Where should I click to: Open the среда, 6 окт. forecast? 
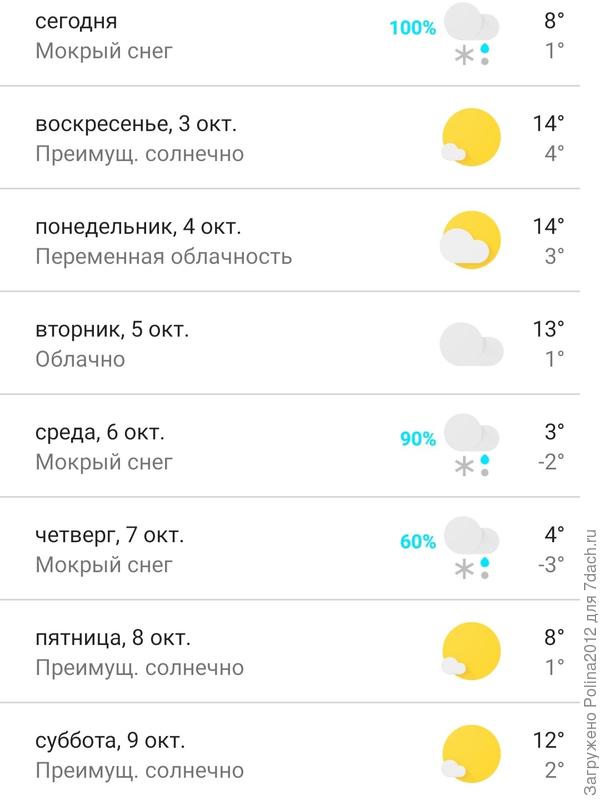pyautogui.click(x=290, y=447)
